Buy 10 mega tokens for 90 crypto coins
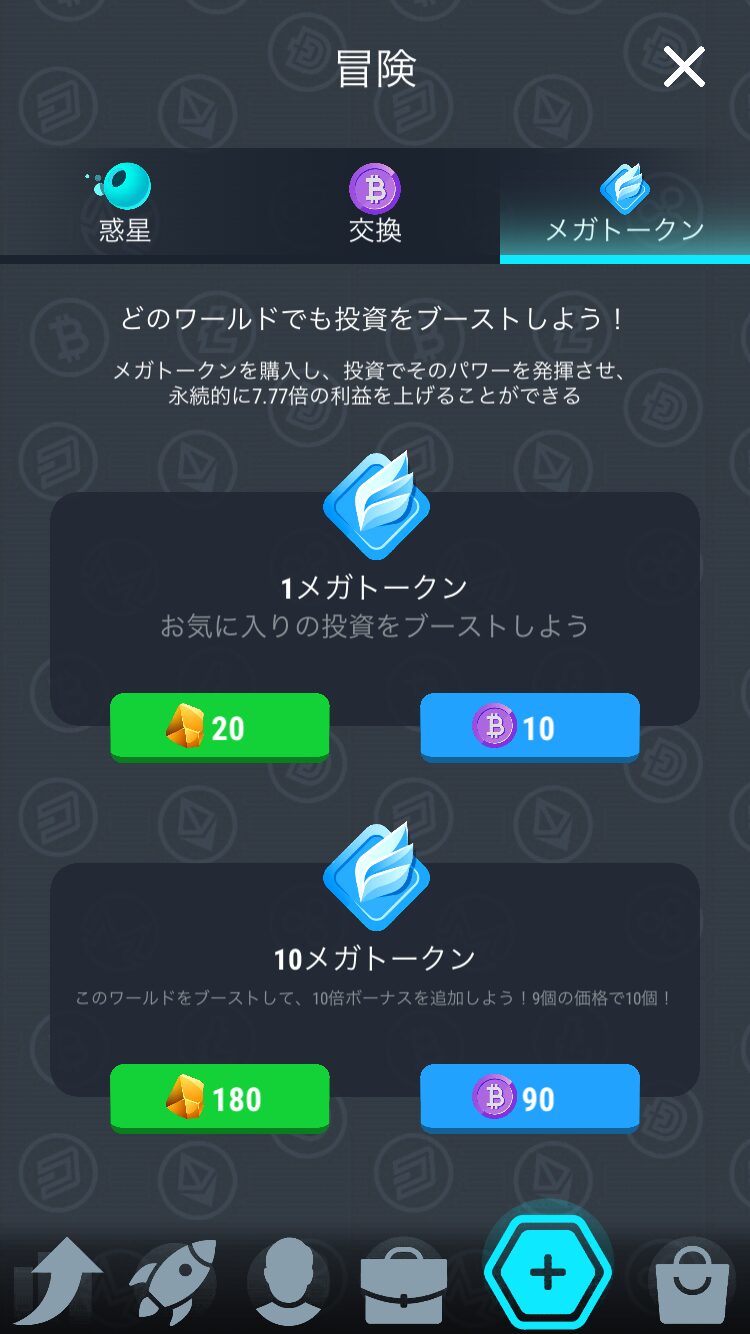 (x=529, y=1098)
